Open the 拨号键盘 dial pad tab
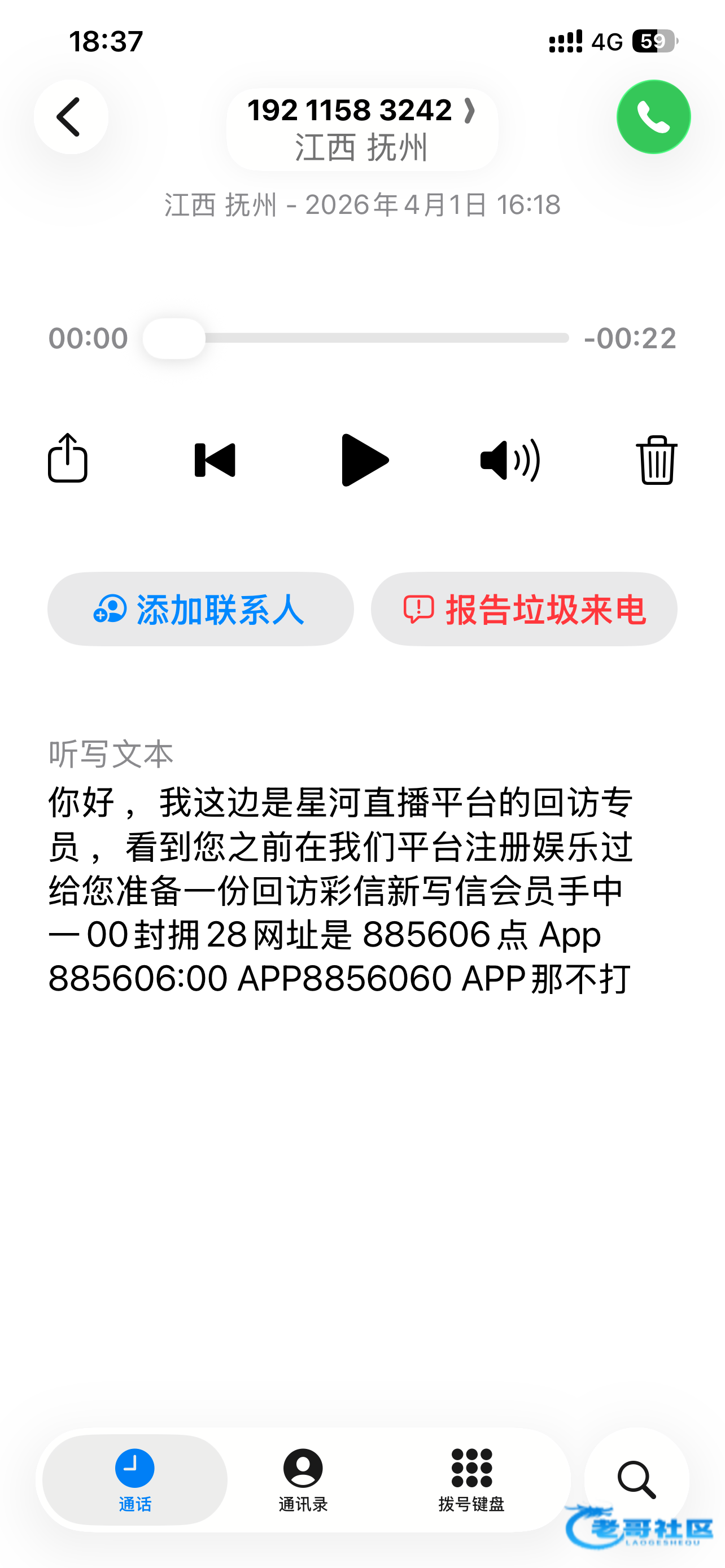The height and width of the screenshot is (1568, 725). (x=471, y=1479)
